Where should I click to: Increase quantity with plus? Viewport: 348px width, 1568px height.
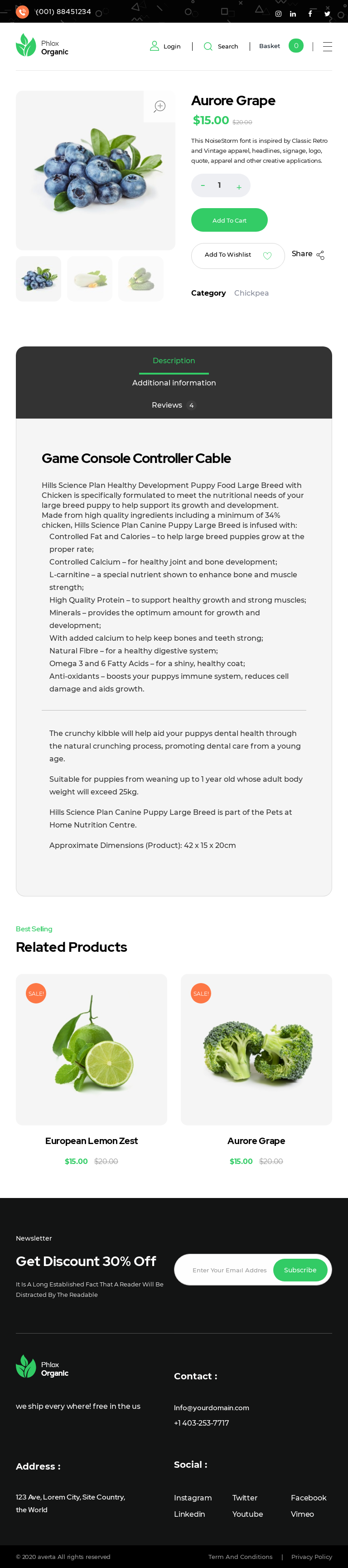tap(239, 187)
